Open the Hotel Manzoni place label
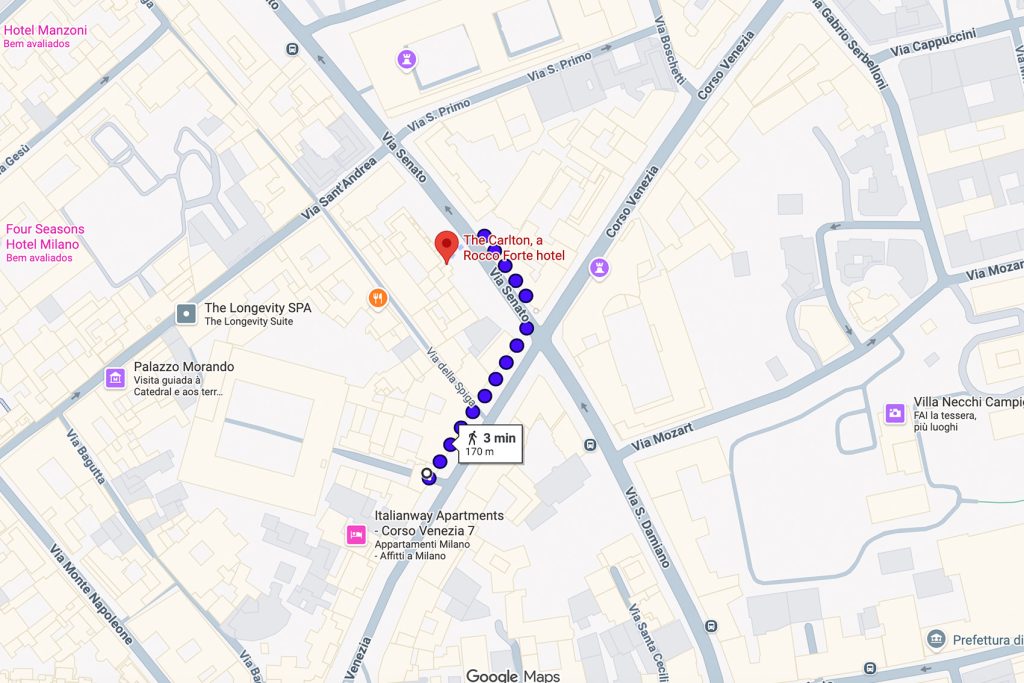 (45, 30)
